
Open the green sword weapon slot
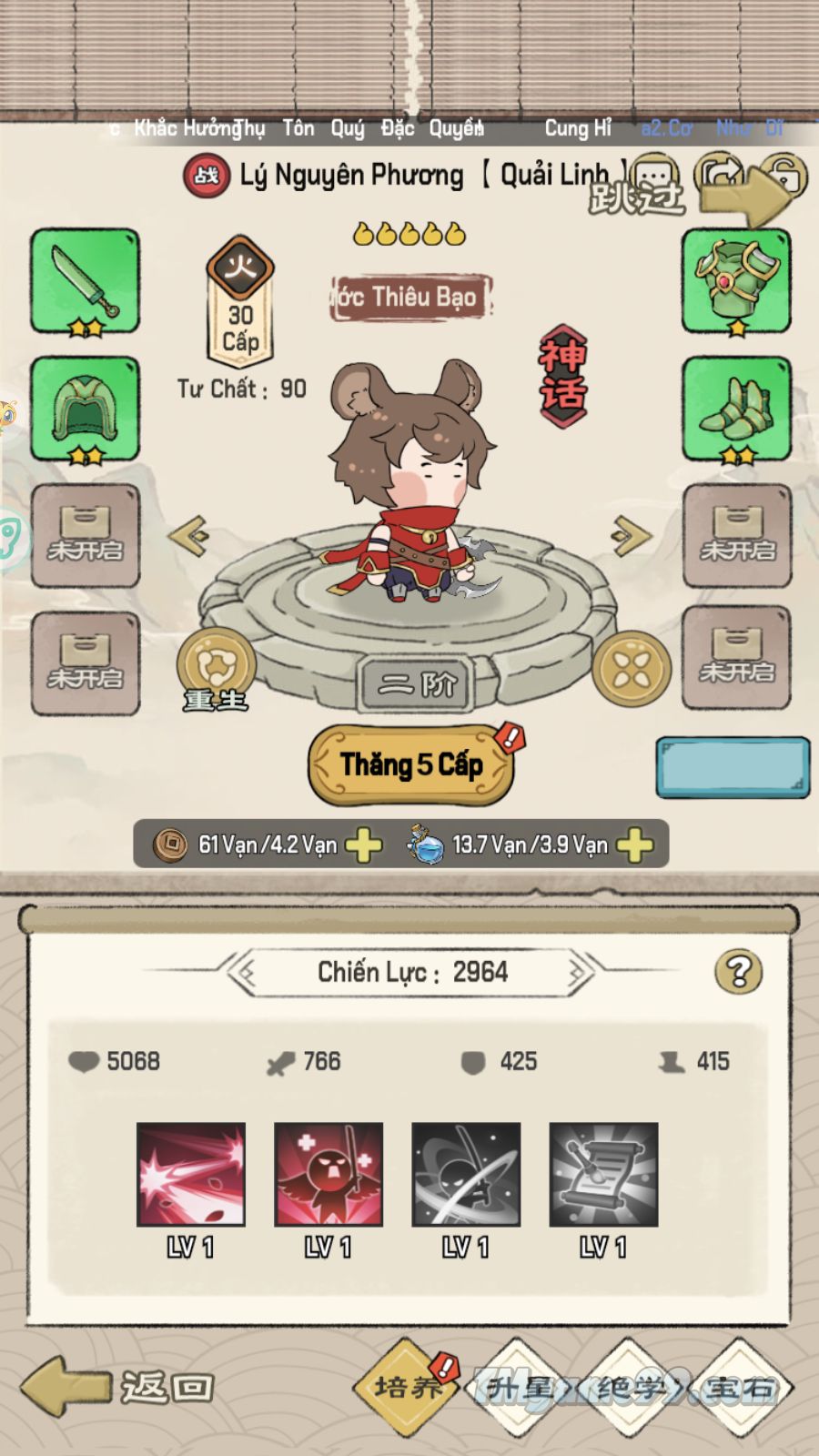(86, 281)
